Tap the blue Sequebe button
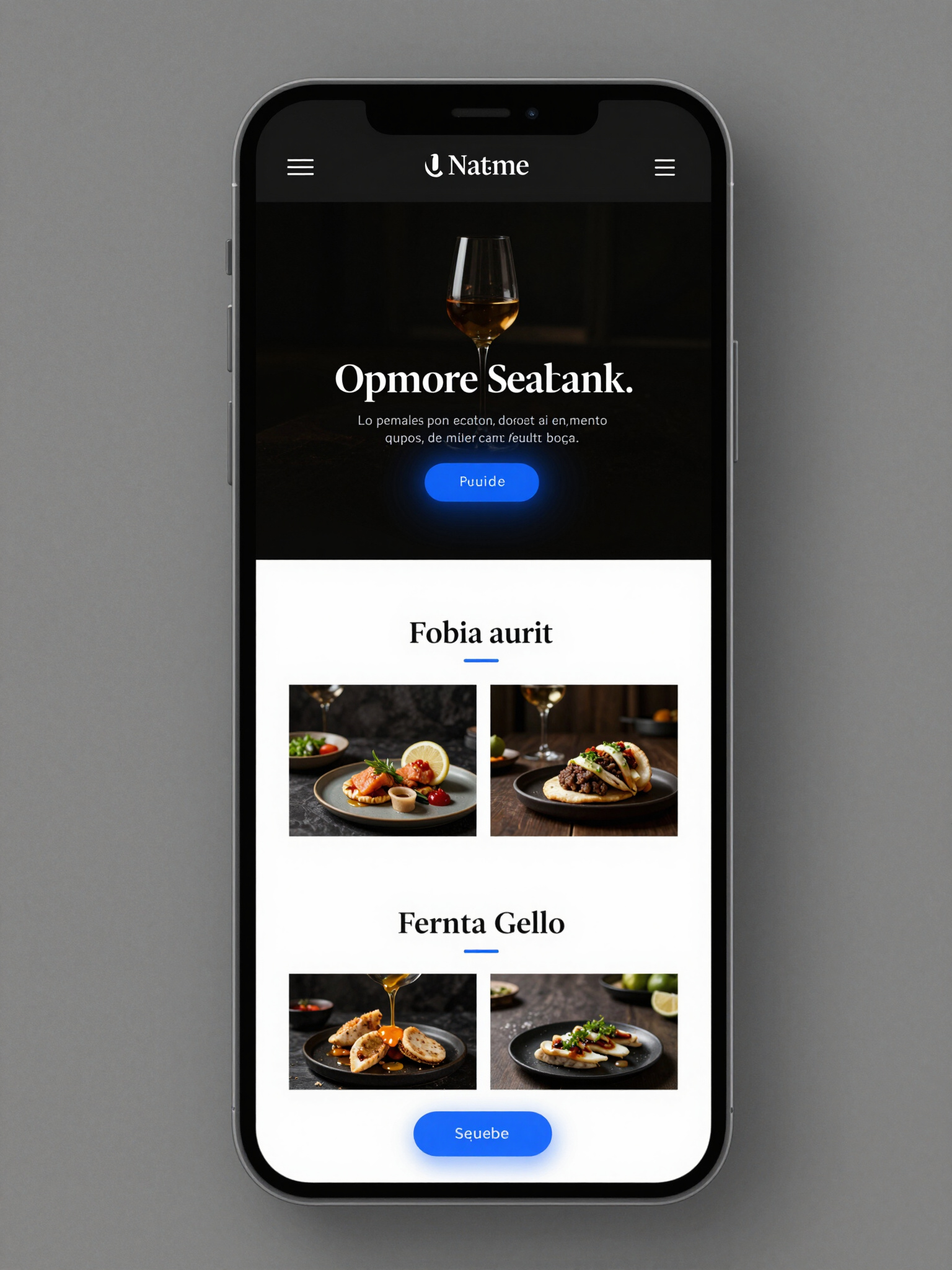The image size is (952, 1270). point(482,1134)
